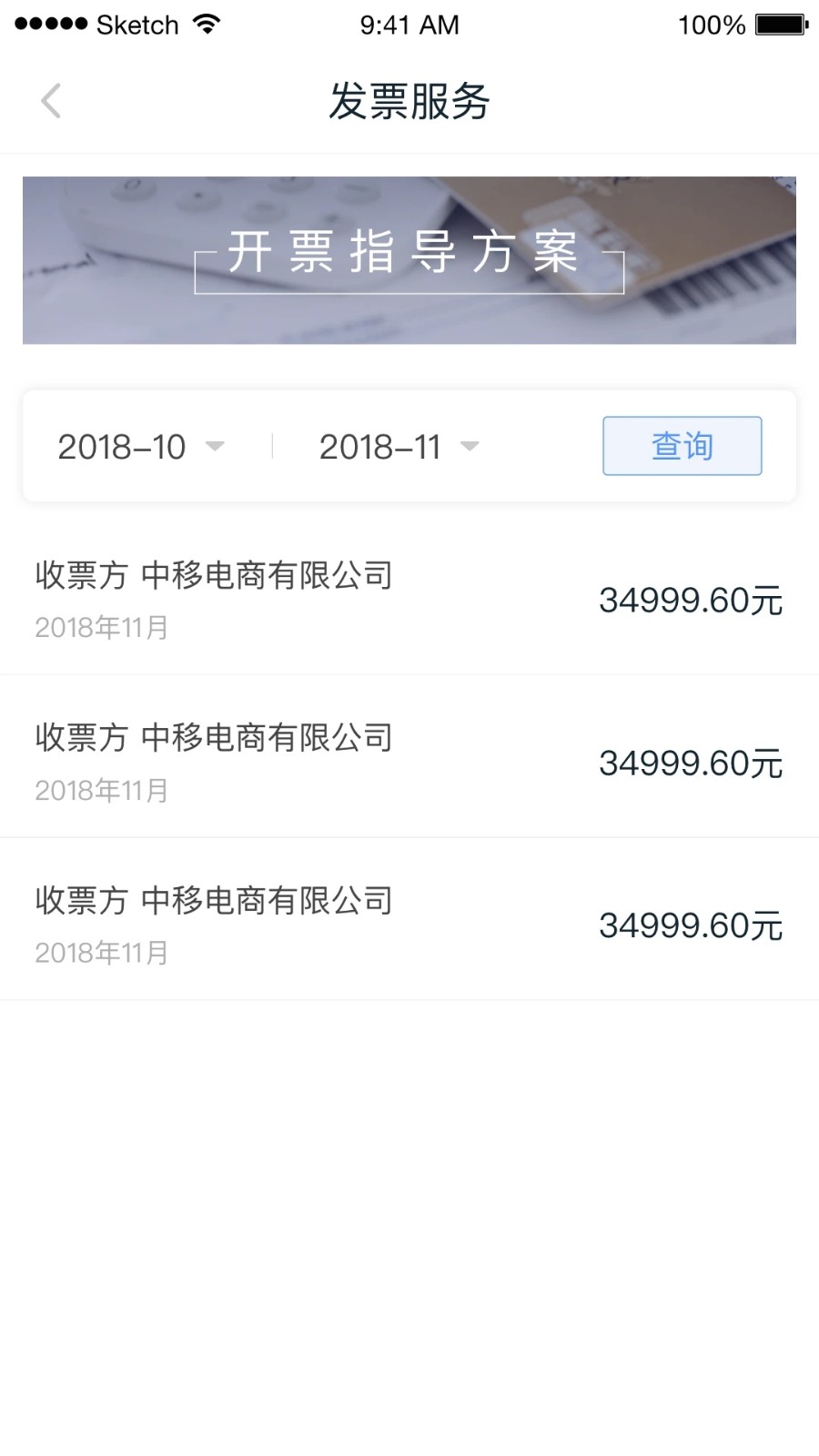Screen dimensions: 819x1456
Task: Tap the 发票服务 title header
Action: pyautogui.click(x=409, y=103)
